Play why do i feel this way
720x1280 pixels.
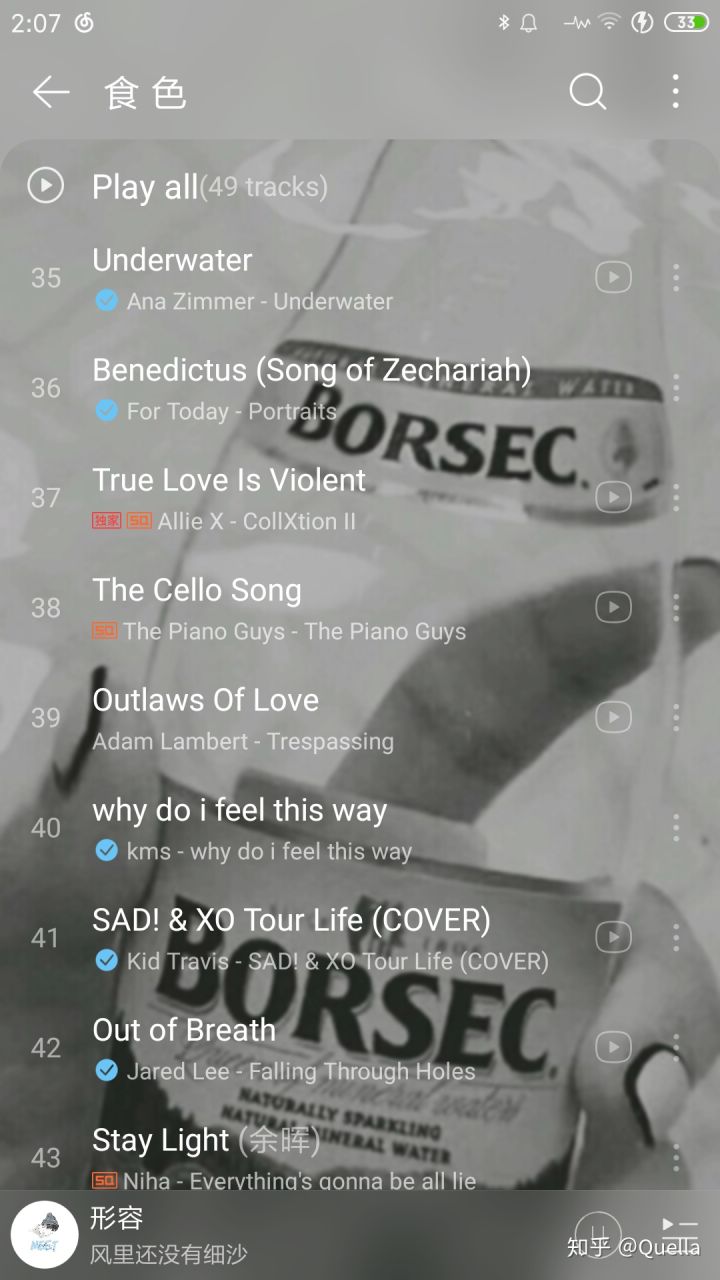(300, 827)
